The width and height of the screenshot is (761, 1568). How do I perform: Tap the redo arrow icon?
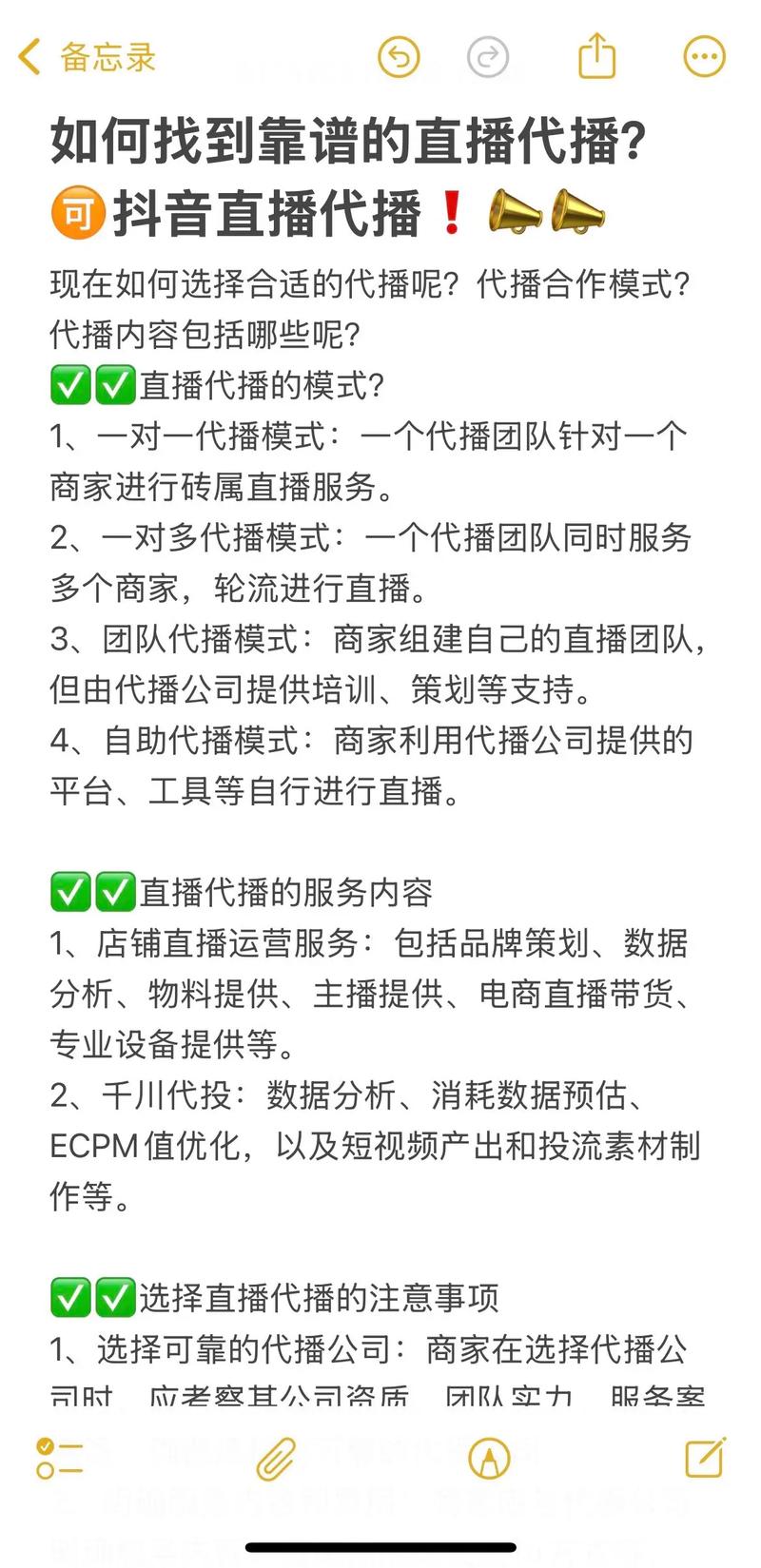click(x=488, y=57)
